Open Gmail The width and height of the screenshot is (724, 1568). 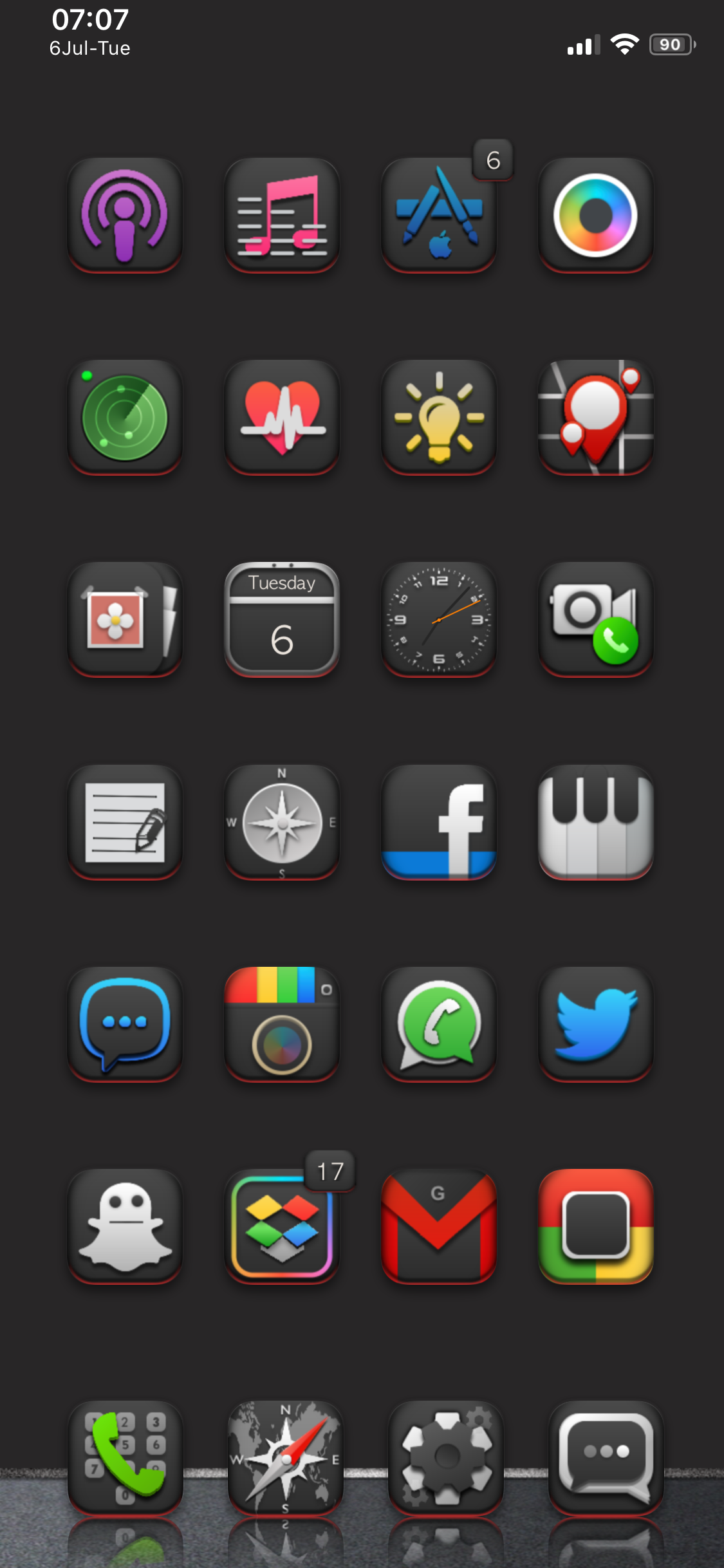439,1226
